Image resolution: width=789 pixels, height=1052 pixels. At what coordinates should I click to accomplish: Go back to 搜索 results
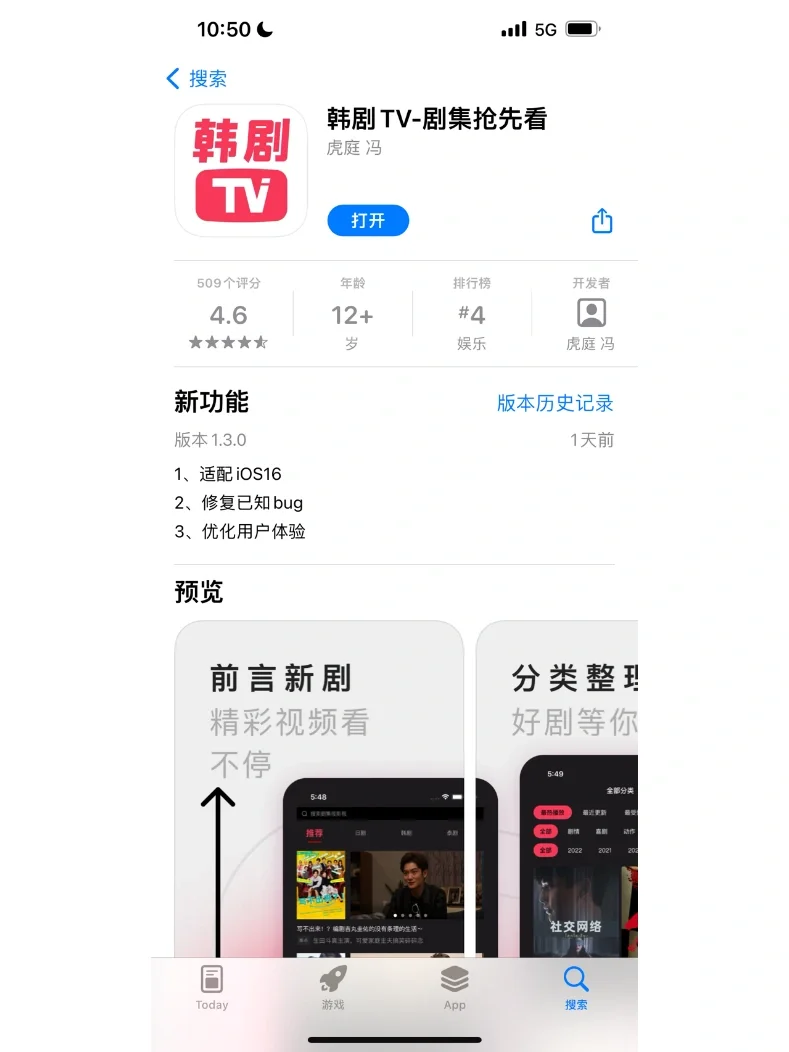196,79
